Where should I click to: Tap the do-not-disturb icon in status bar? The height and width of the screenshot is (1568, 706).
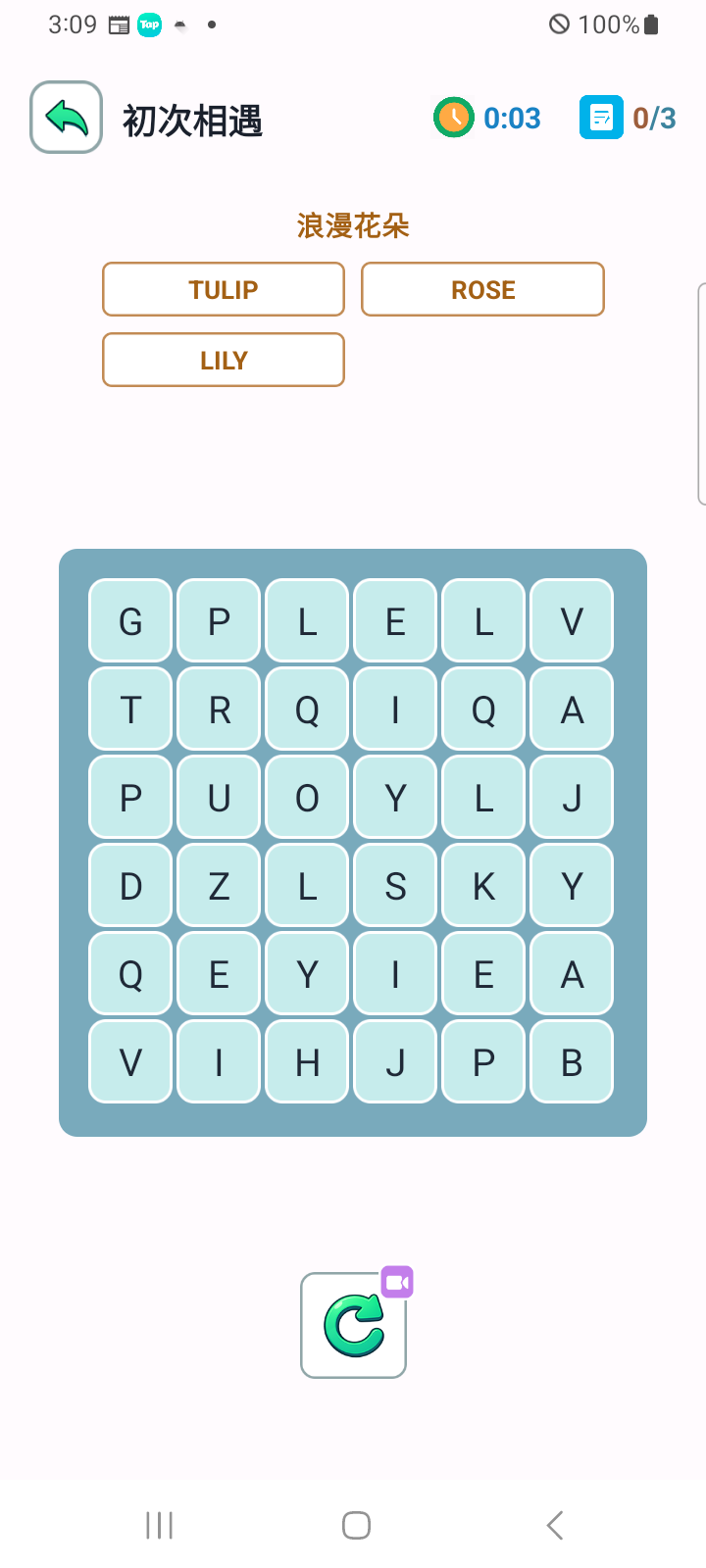coord(560,24)
